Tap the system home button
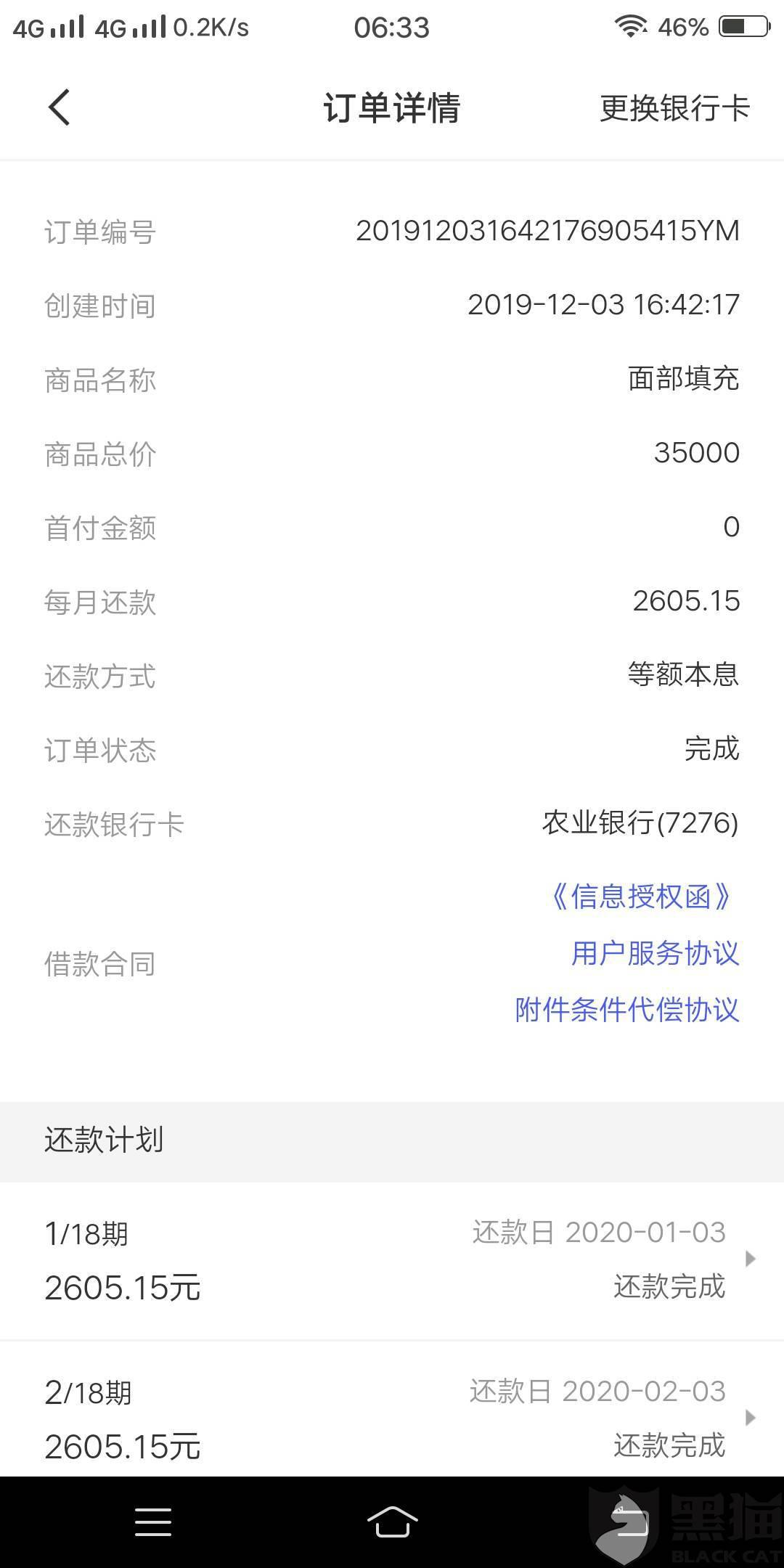The image size is (784, 1568). 392,1522
